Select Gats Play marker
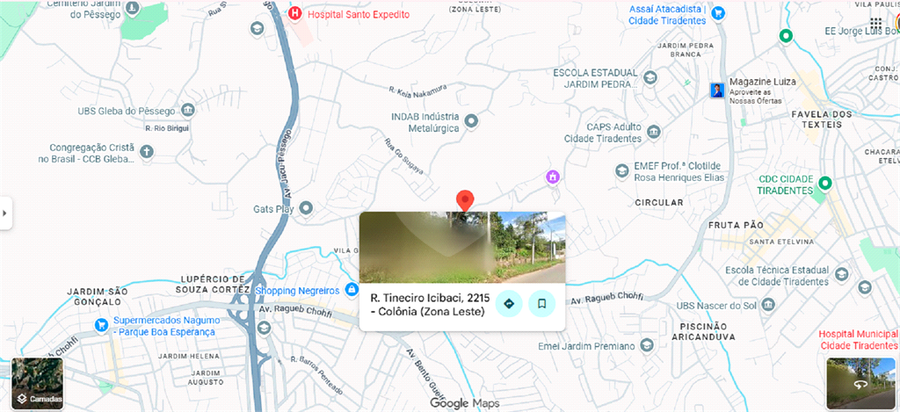 (x=307, y=208)
